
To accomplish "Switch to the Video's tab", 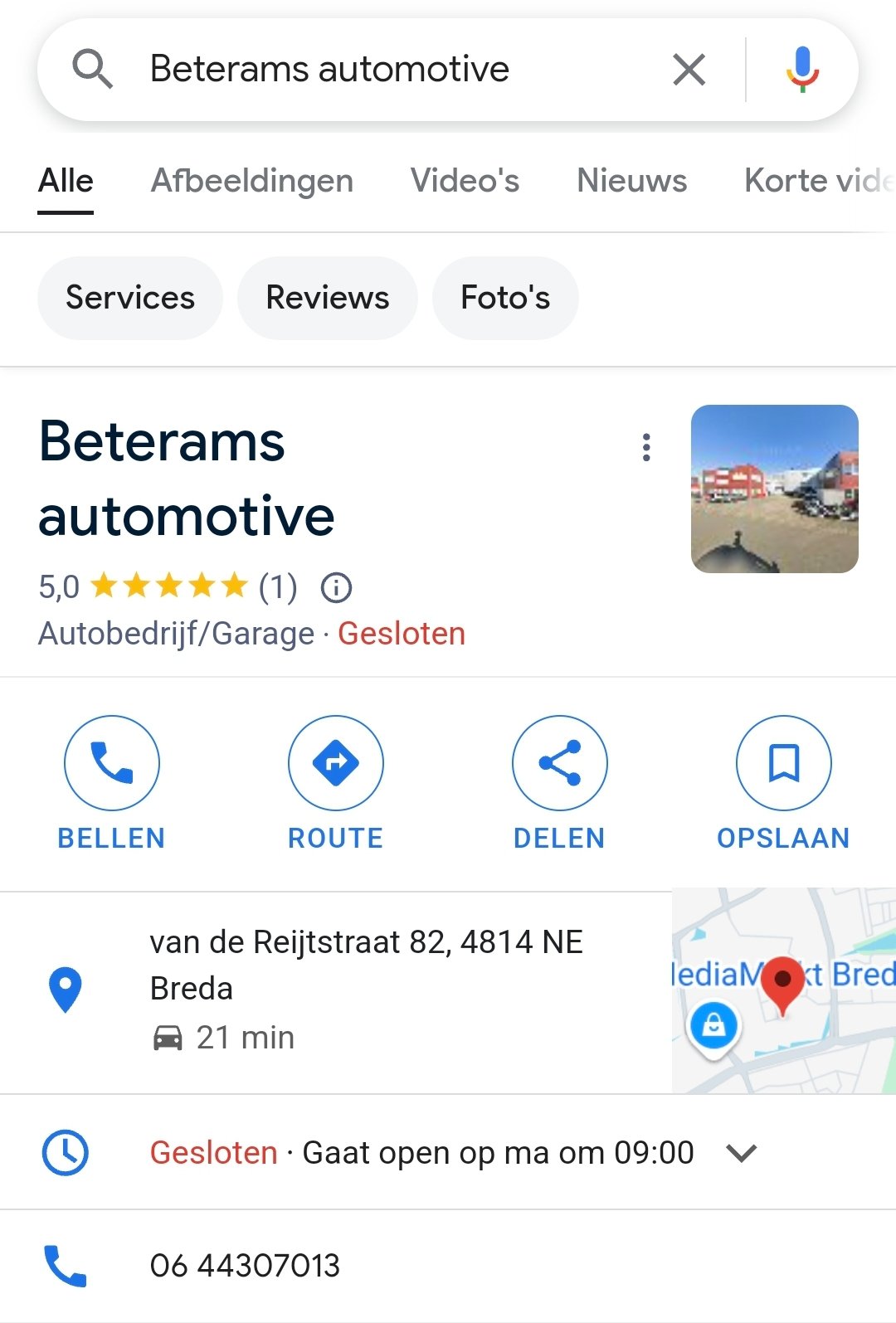I will 465,181.
